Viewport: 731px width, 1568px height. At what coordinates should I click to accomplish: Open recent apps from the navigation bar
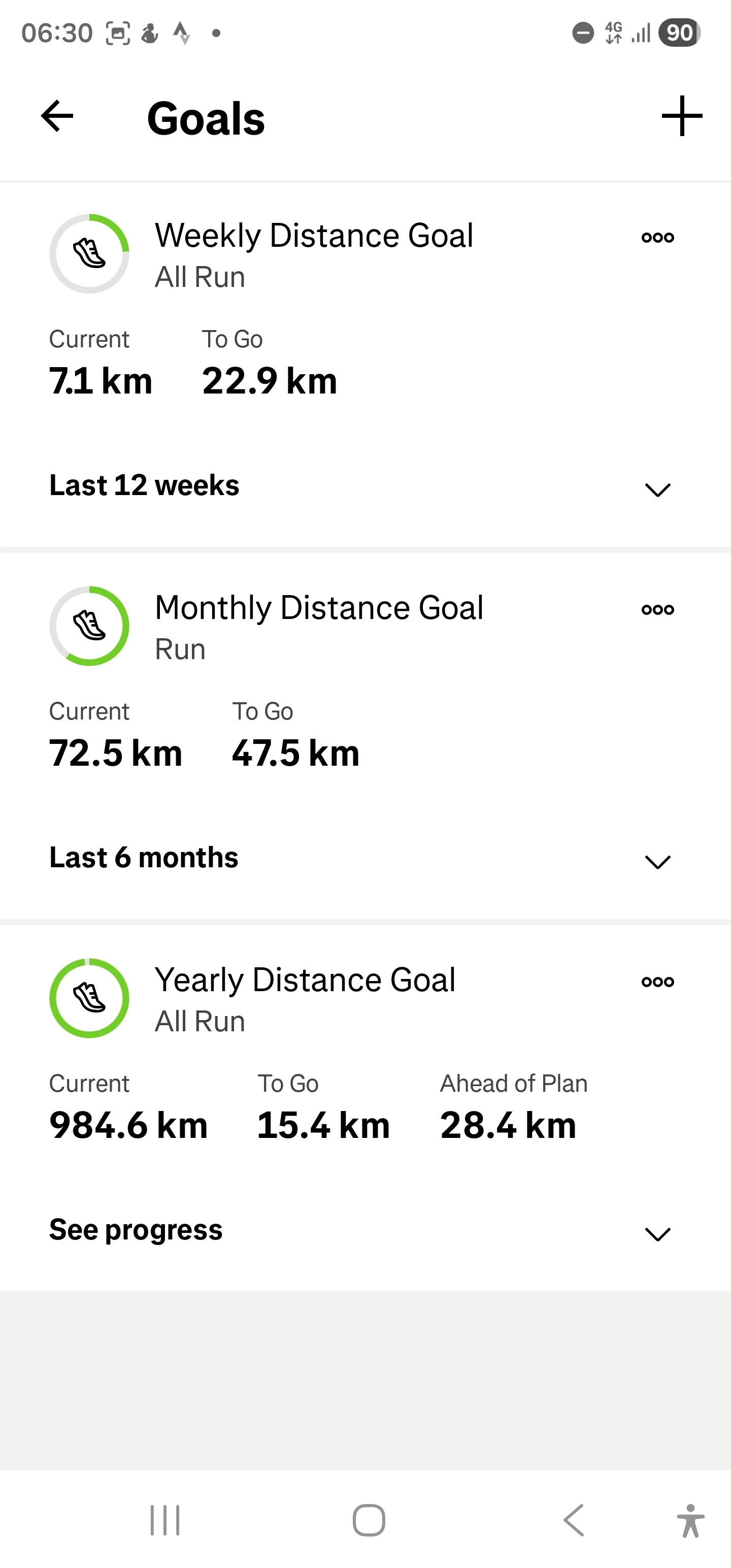[x=165, y=1520]
